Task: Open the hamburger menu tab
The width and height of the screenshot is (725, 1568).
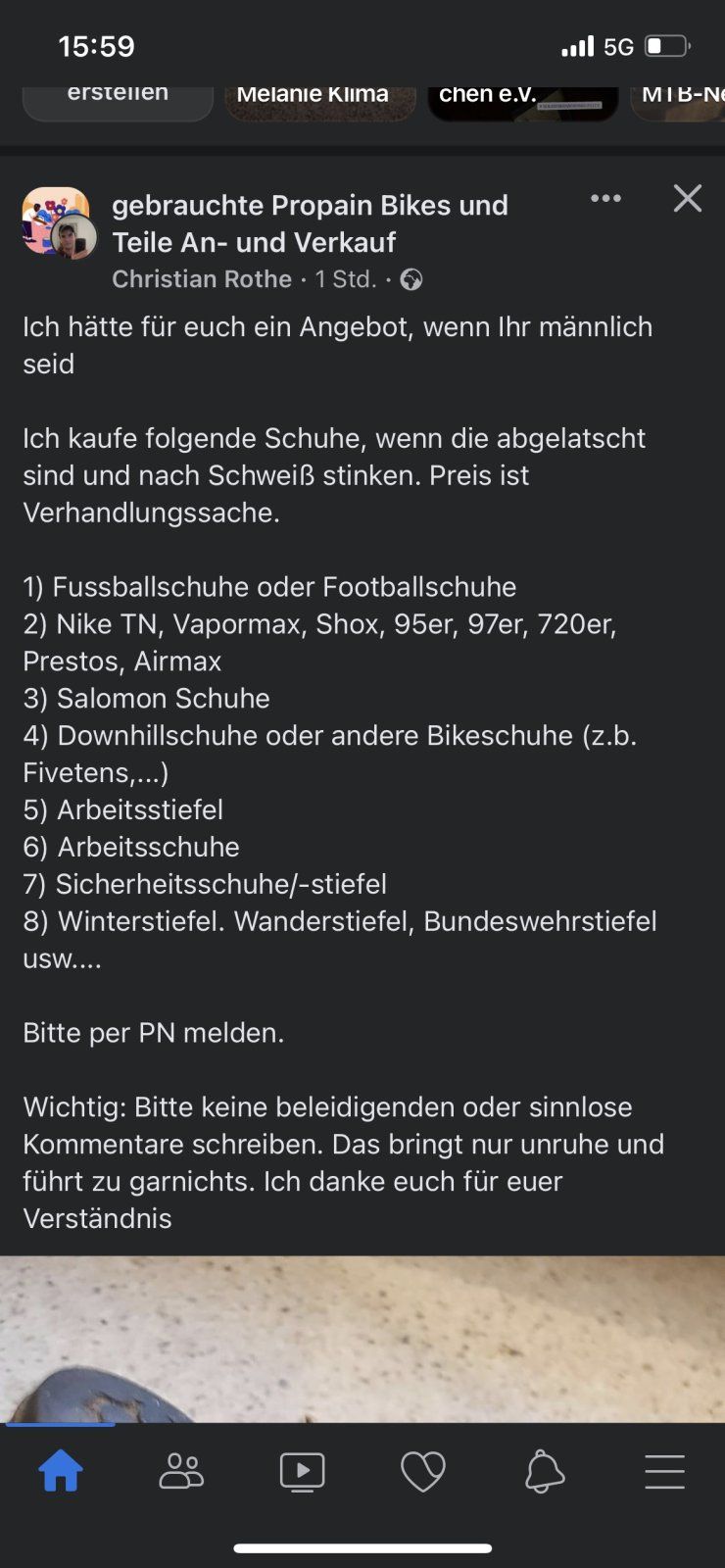Action: (664, 1471)
